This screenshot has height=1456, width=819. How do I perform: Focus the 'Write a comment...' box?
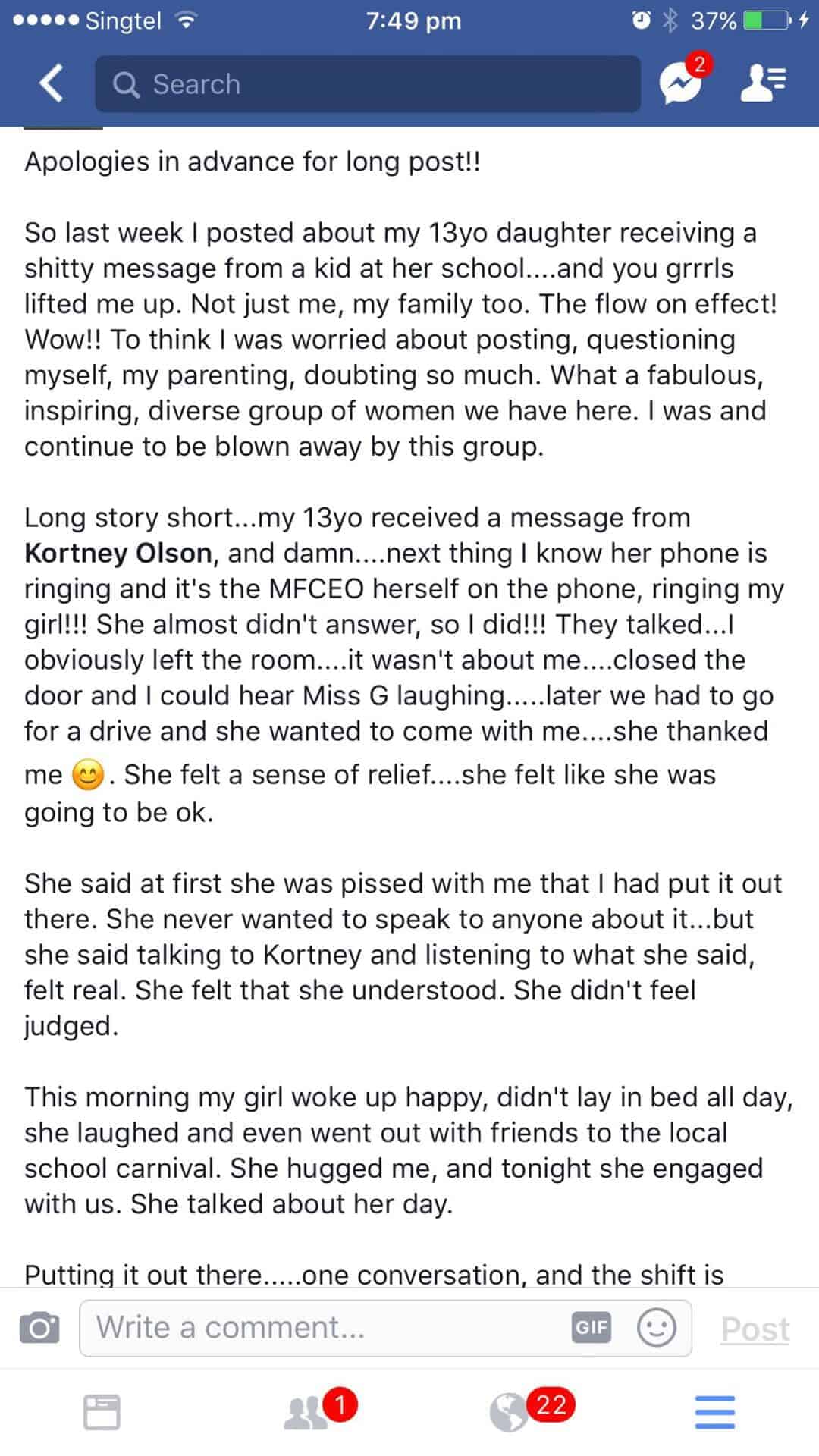point(326,1328)
